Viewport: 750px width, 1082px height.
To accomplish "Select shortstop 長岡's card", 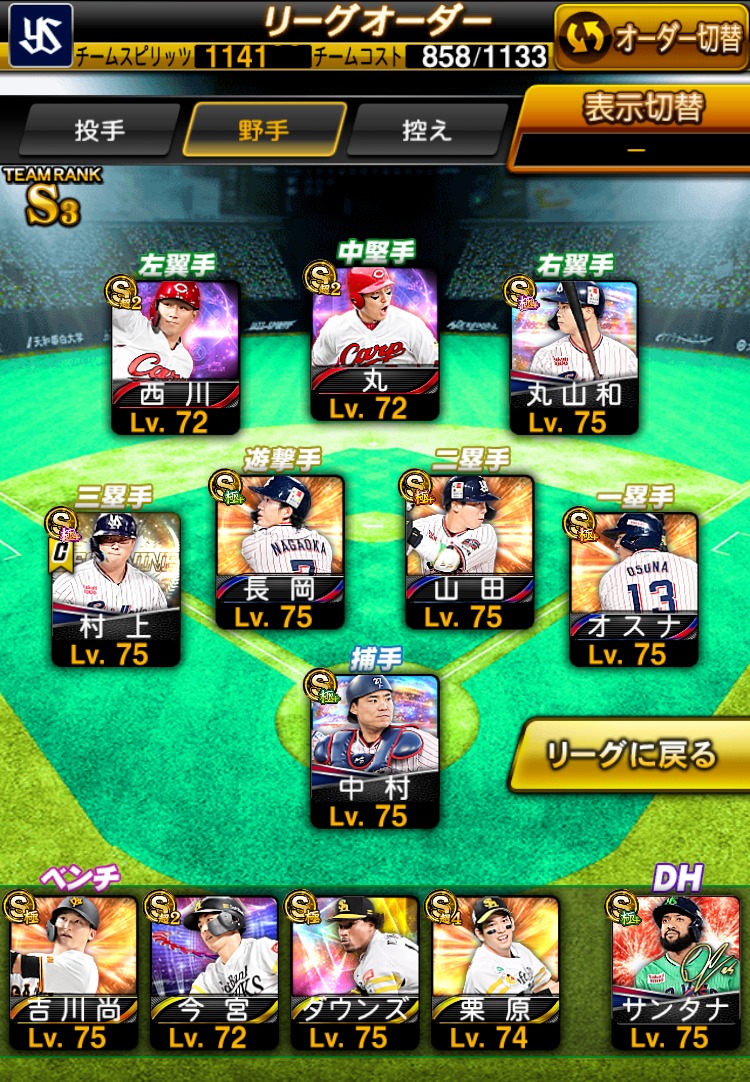I will coord(280,551).
